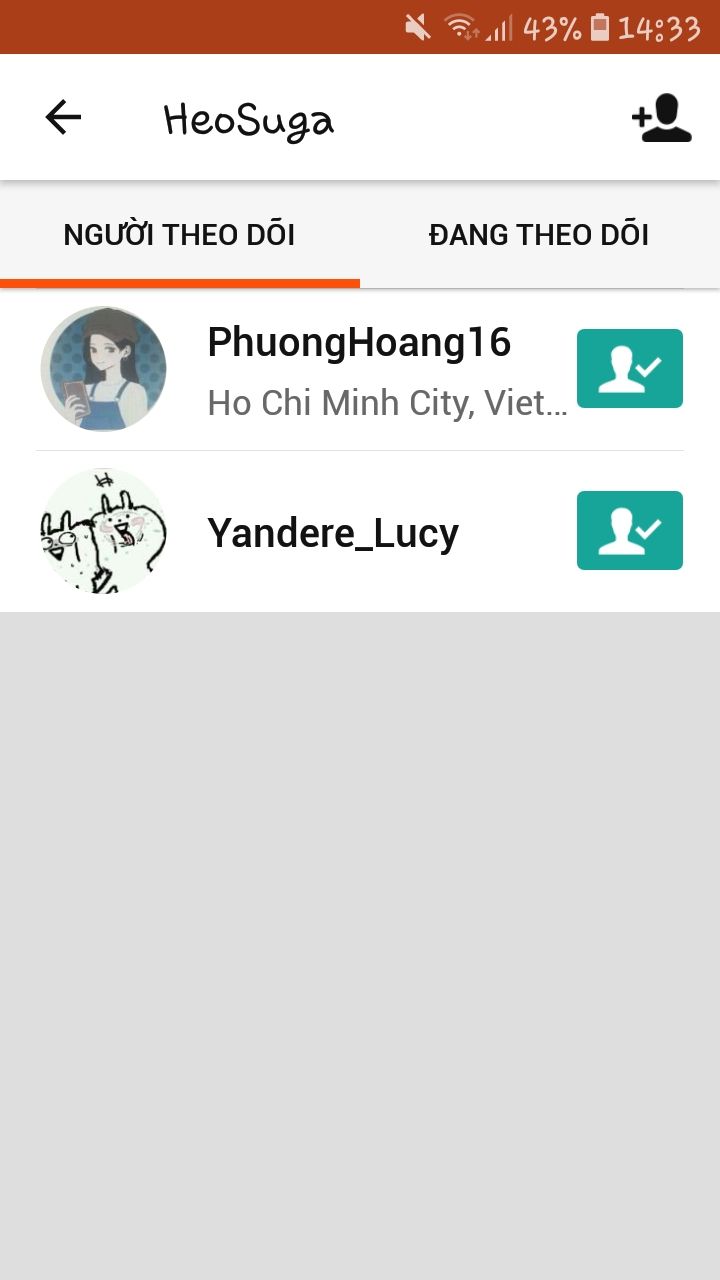Open Yandere_Lucy's profile
Screen dimensions: 720x1280
coord(332,532)
